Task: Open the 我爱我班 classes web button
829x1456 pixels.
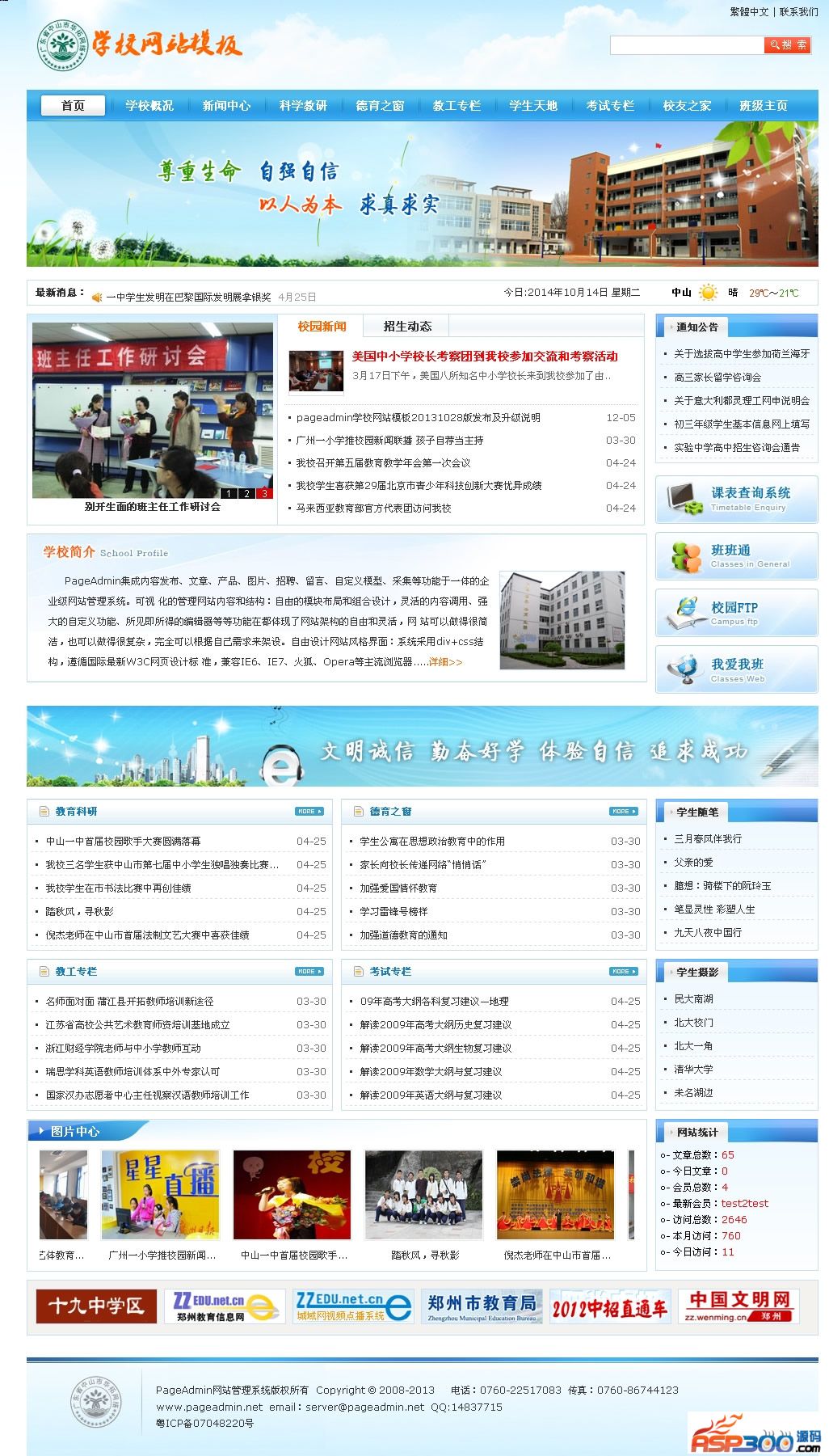Action: coord(736,669)
